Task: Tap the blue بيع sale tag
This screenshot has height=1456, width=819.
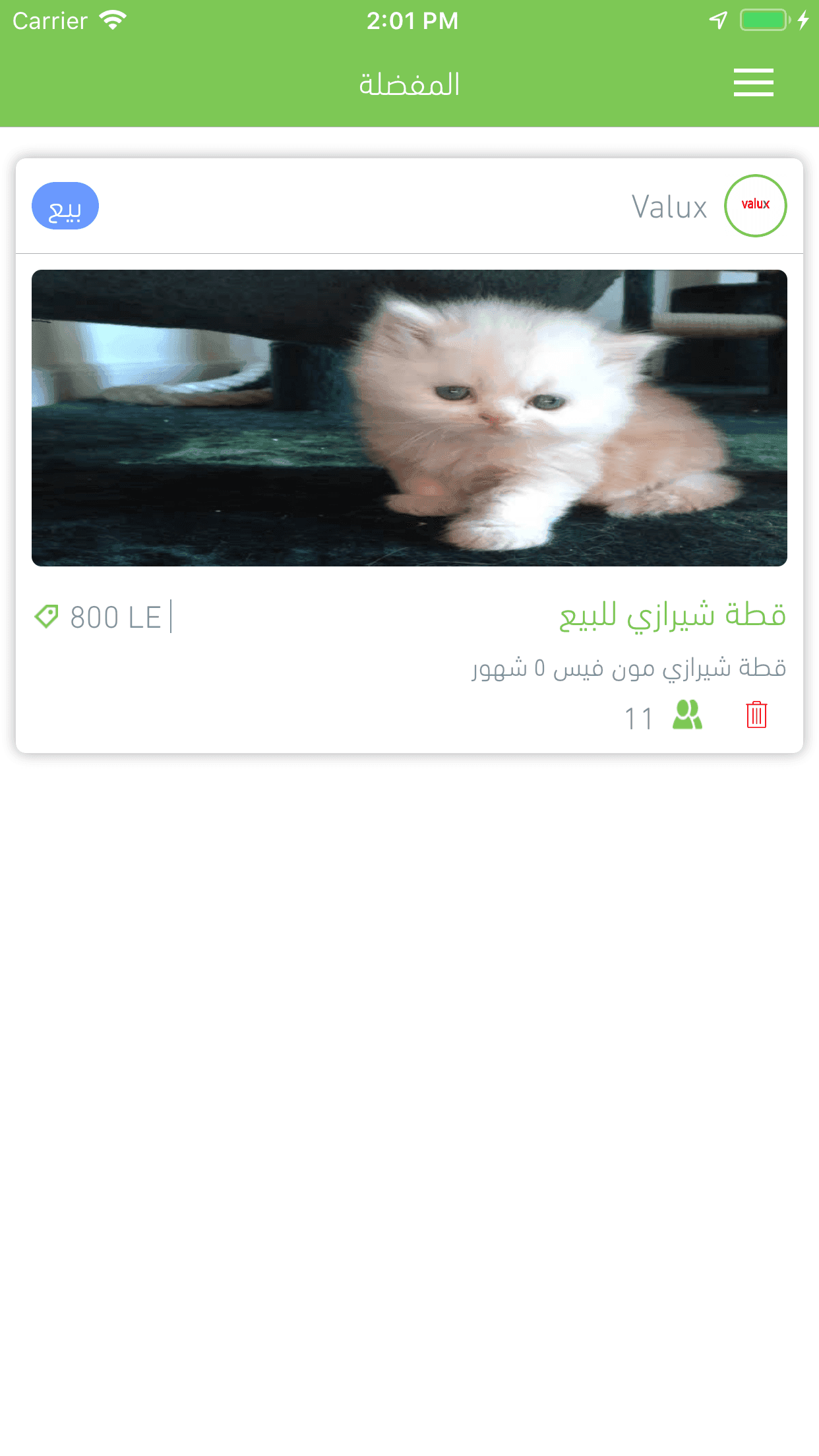Action: click(65, 206)
